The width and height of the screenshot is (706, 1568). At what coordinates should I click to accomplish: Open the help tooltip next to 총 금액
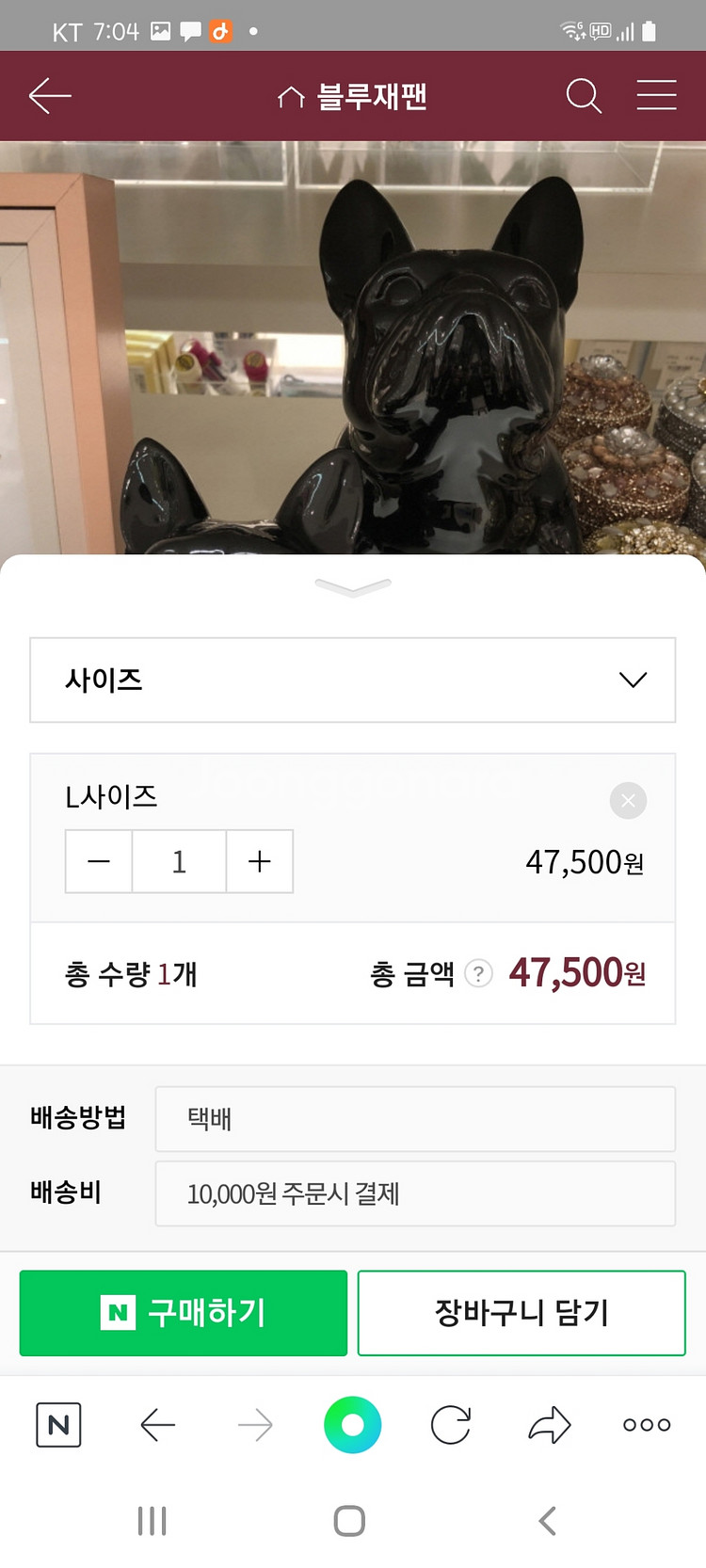[x=478, y=974]
